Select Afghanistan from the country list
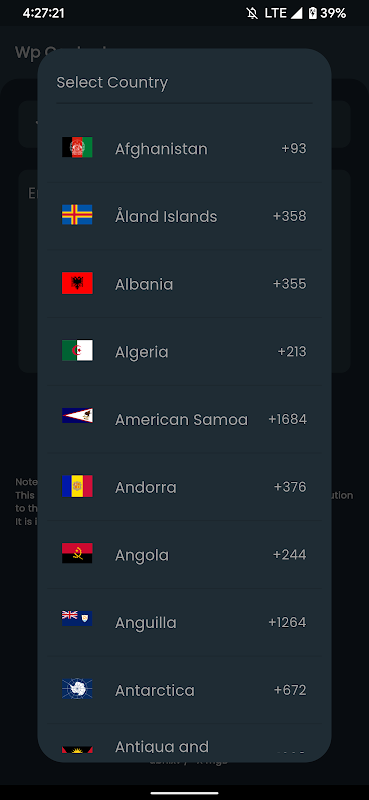 coord(184,148)
